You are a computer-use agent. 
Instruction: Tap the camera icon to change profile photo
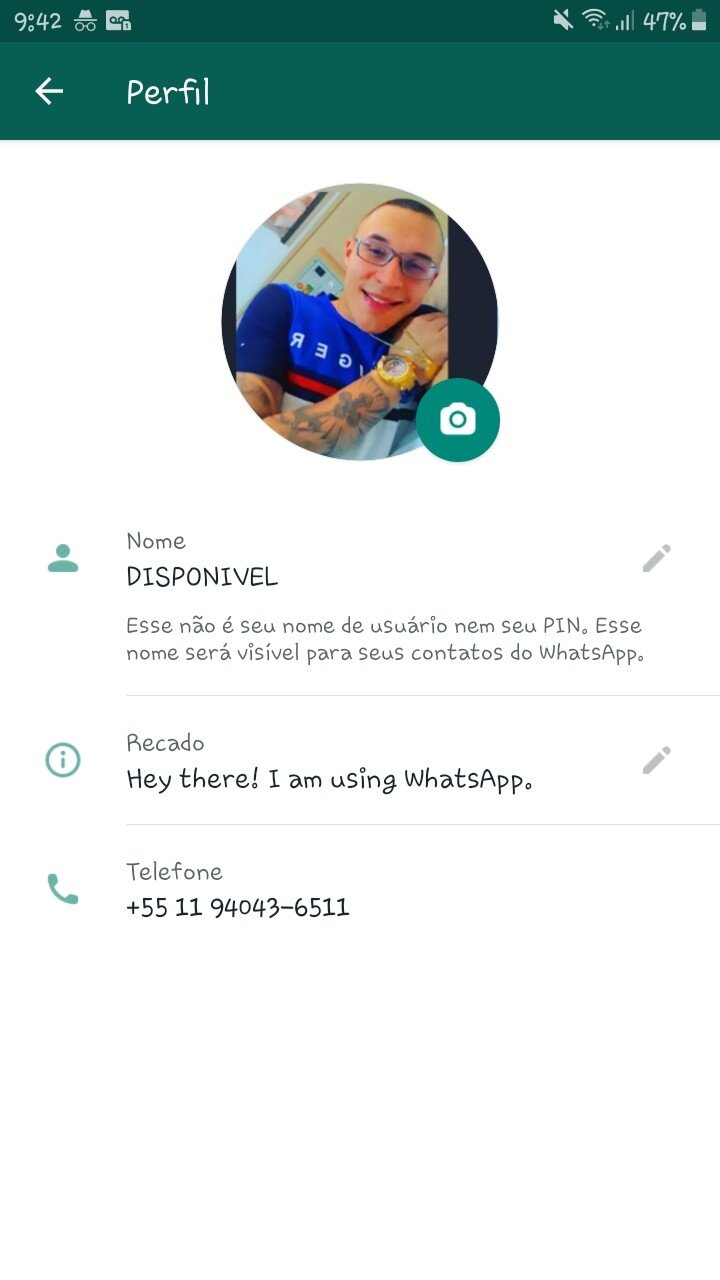[459, 420]
